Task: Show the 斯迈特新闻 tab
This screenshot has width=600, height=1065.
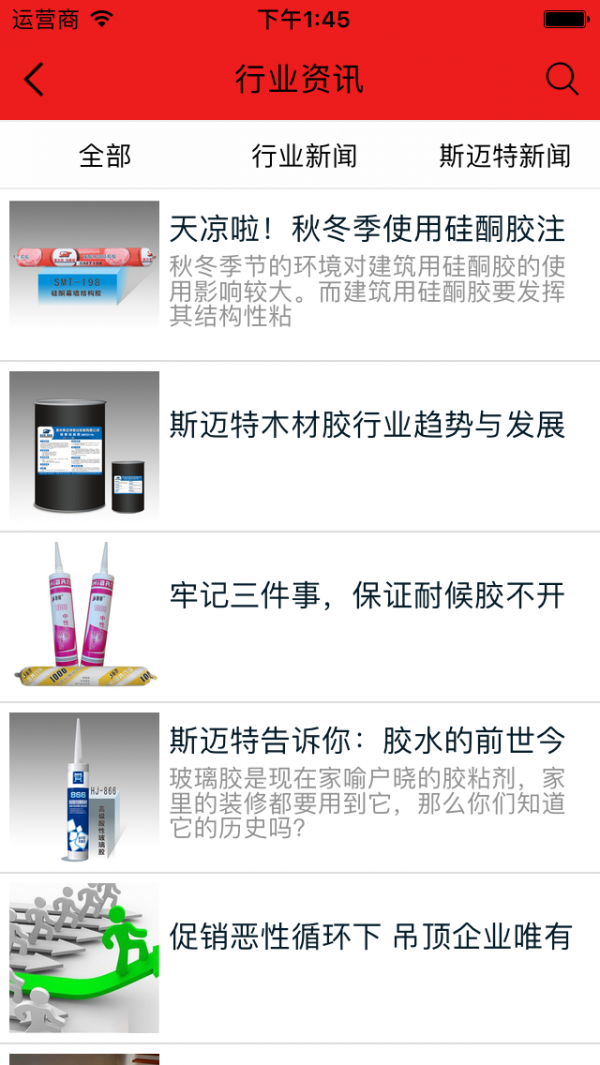Action: (505, 156)
